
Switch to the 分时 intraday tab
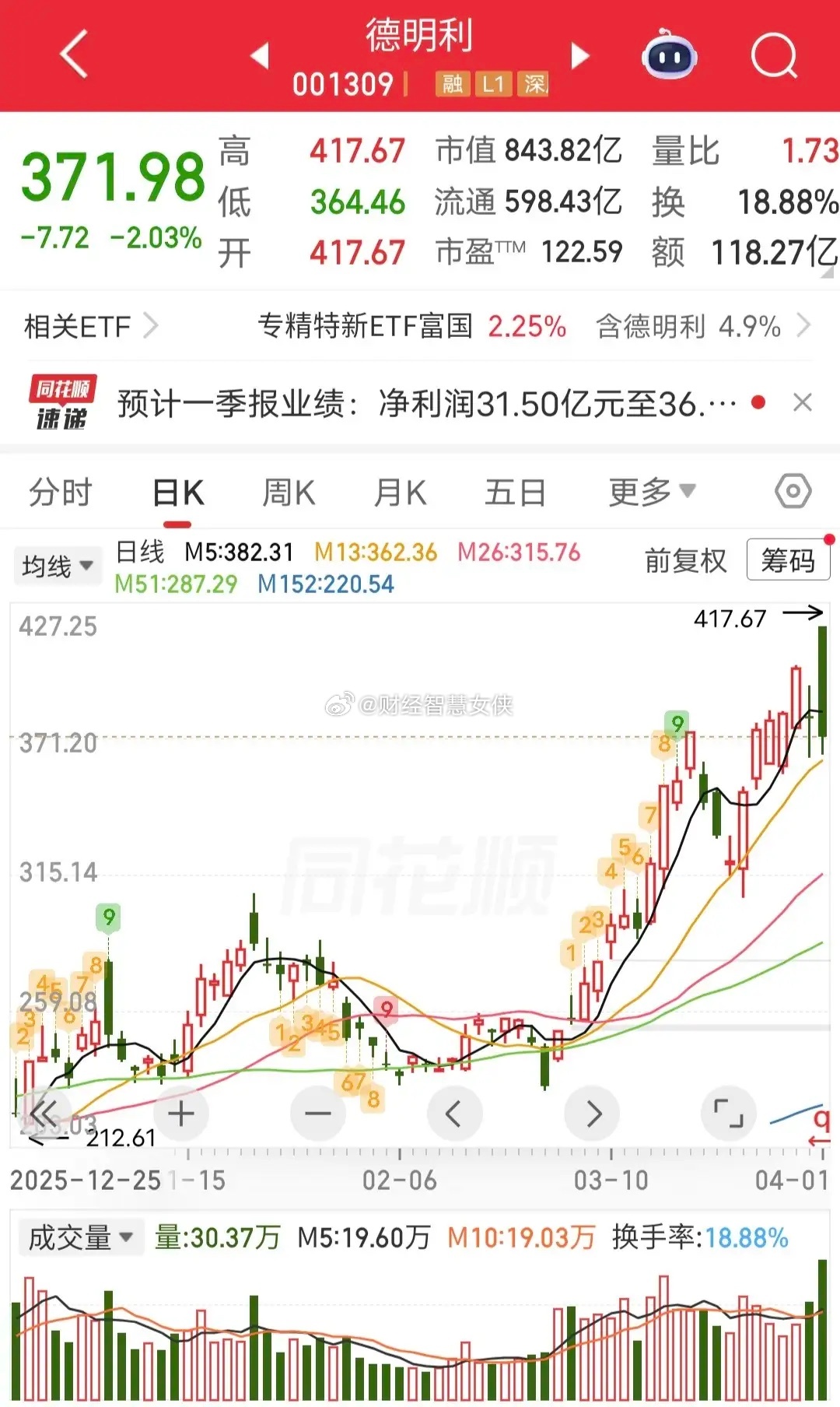click(x=62, y=492)
